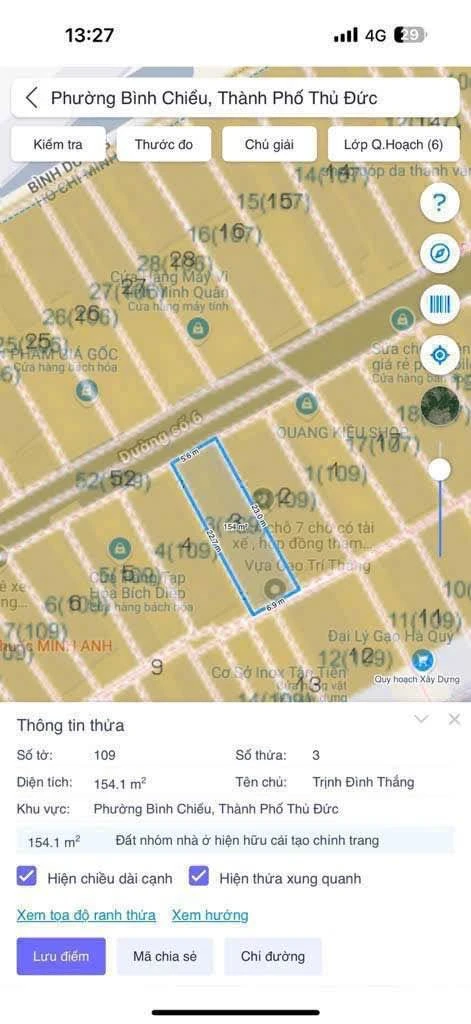The height and width of the screenshot is (1024, 471).
Task: Tap Mã chia sẻ button
Action: point(165,956)
